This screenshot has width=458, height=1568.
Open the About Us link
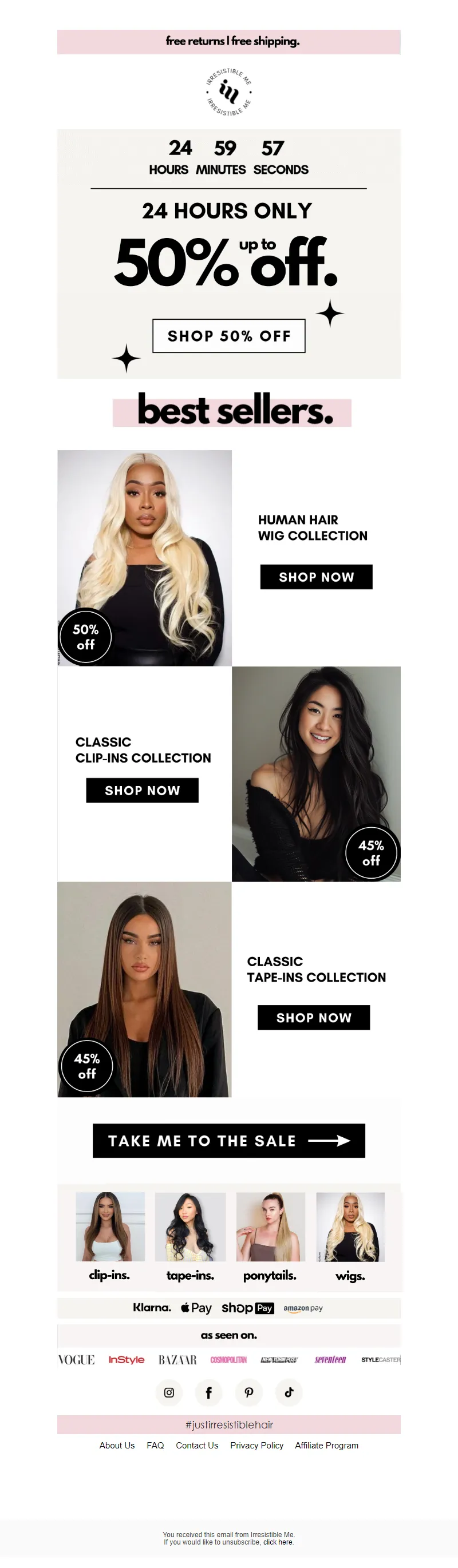[x=117, y=1445]
